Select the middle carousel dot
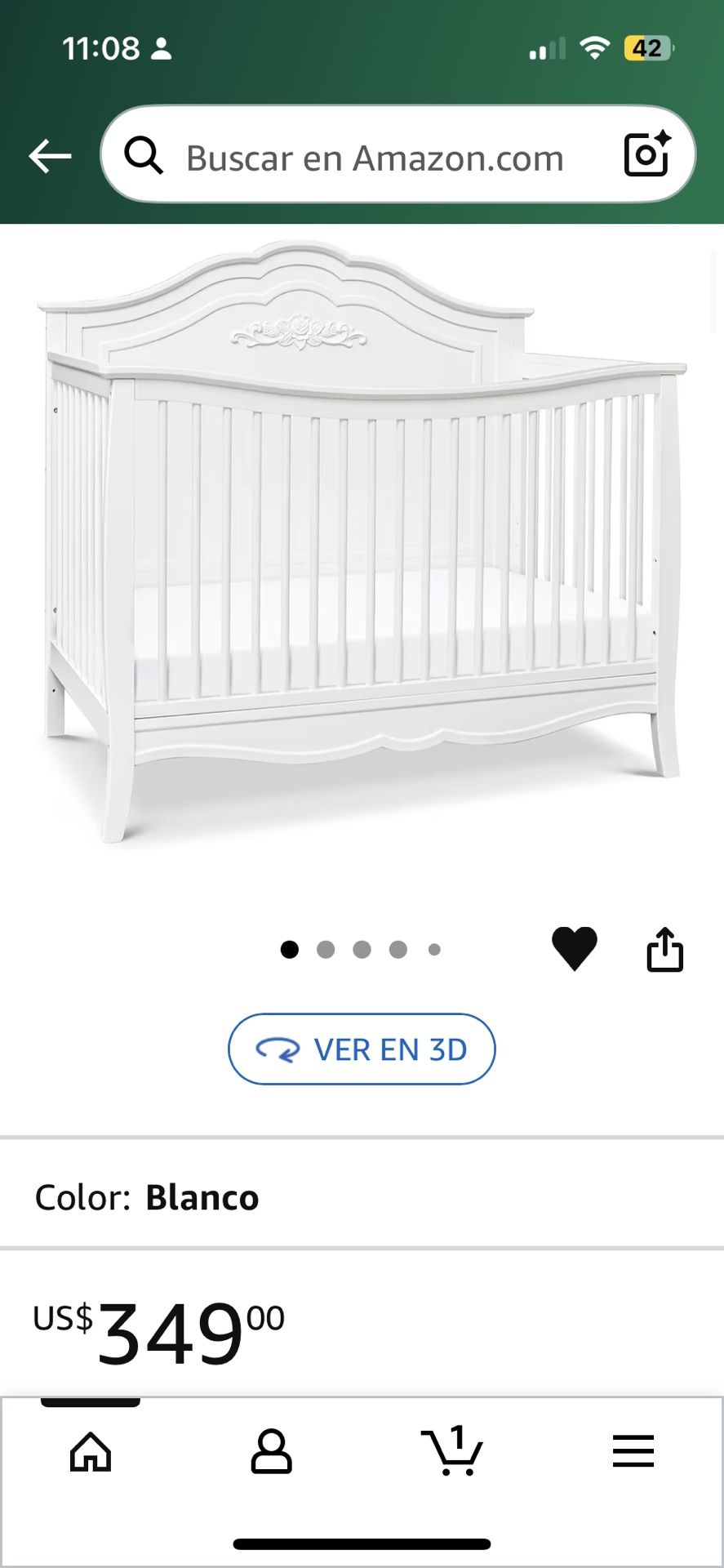This screenshot has height=1568, width=724. [x=362, y=950]
